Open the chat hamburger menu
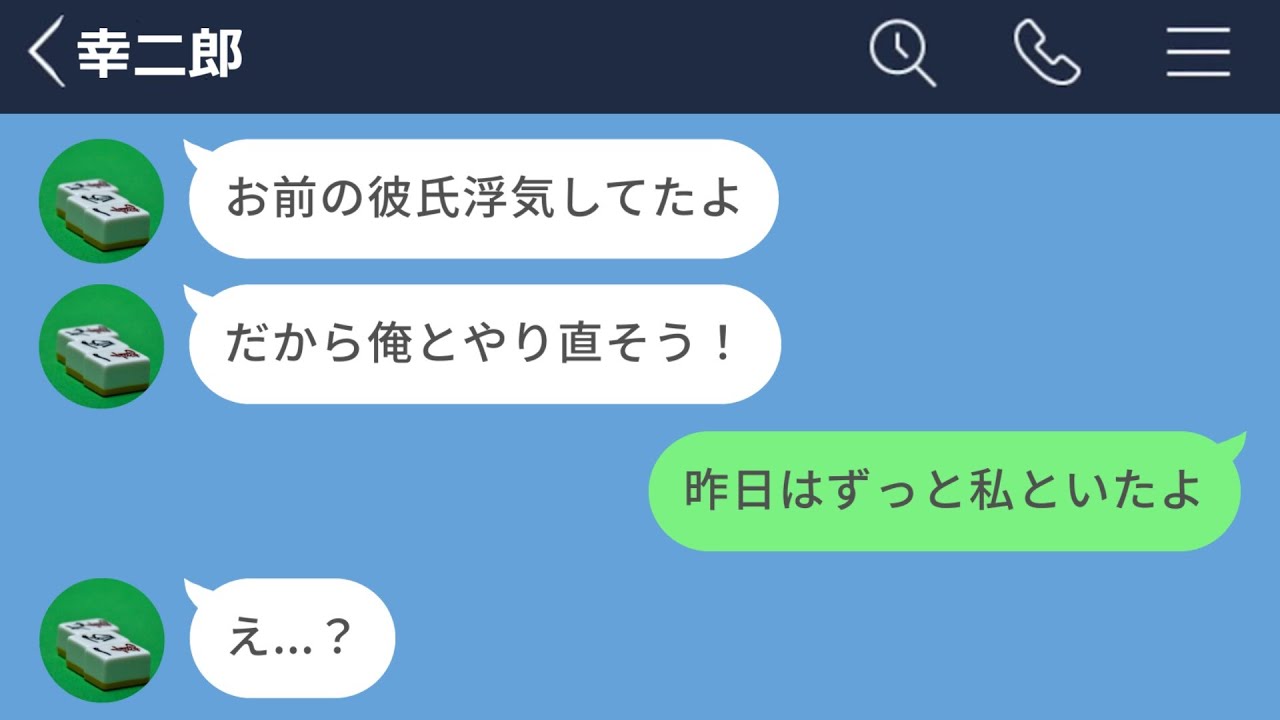 click(1197, 53)
